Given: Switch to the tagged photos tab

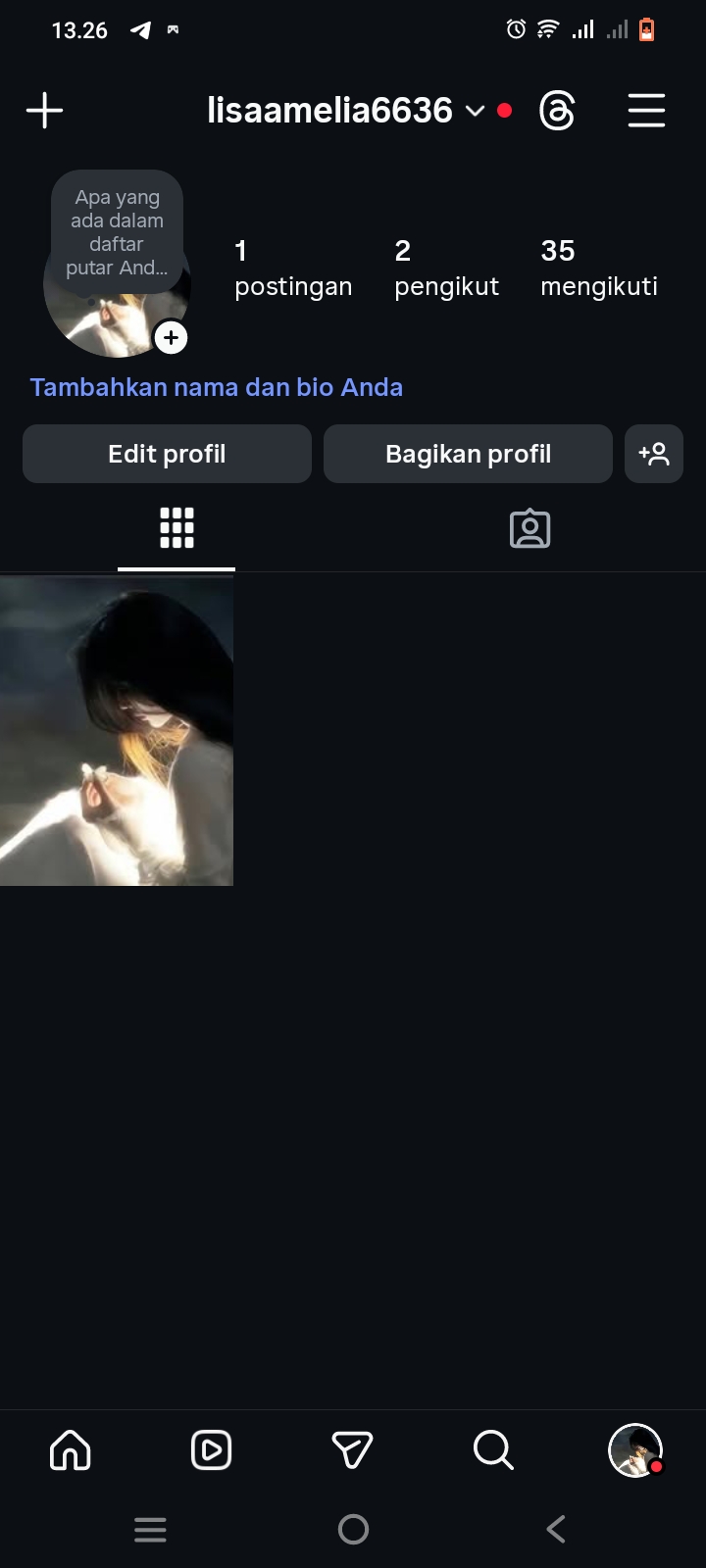Looking at the screenshot, I should pyautogui.click(x=529, y=528).
